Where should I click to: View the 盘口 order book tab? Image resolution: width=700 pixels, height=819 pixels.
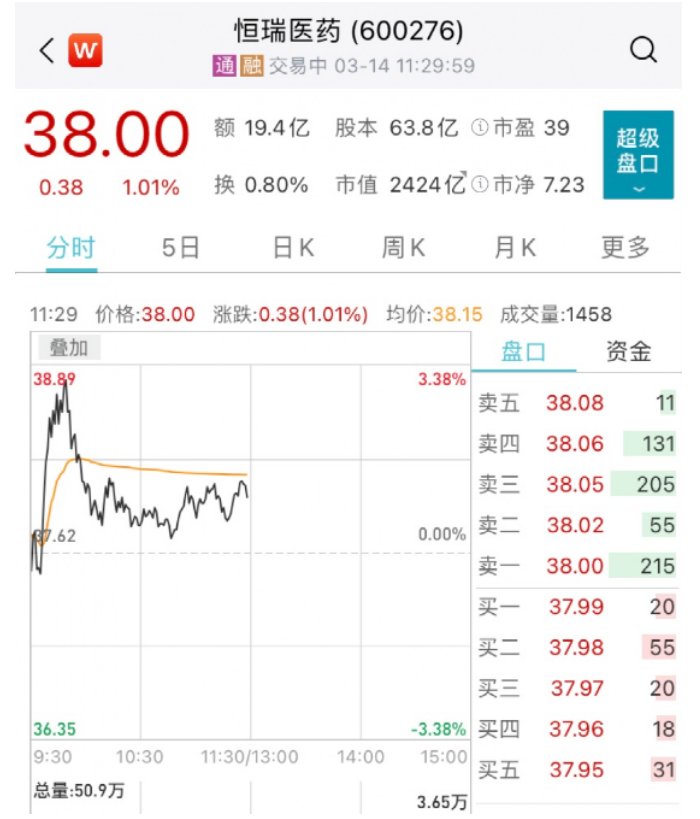(524, 351)
